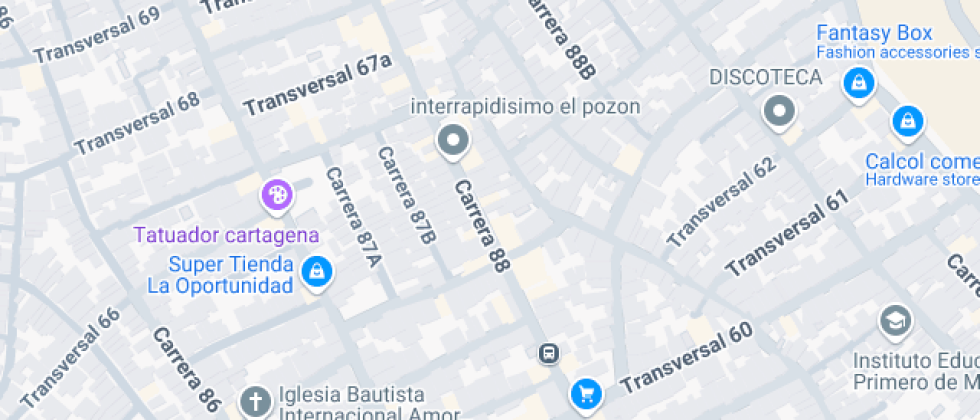Open the Fantasy Box shop pin
This screenshot has width=980, height=420.
[x=858, y=84]
